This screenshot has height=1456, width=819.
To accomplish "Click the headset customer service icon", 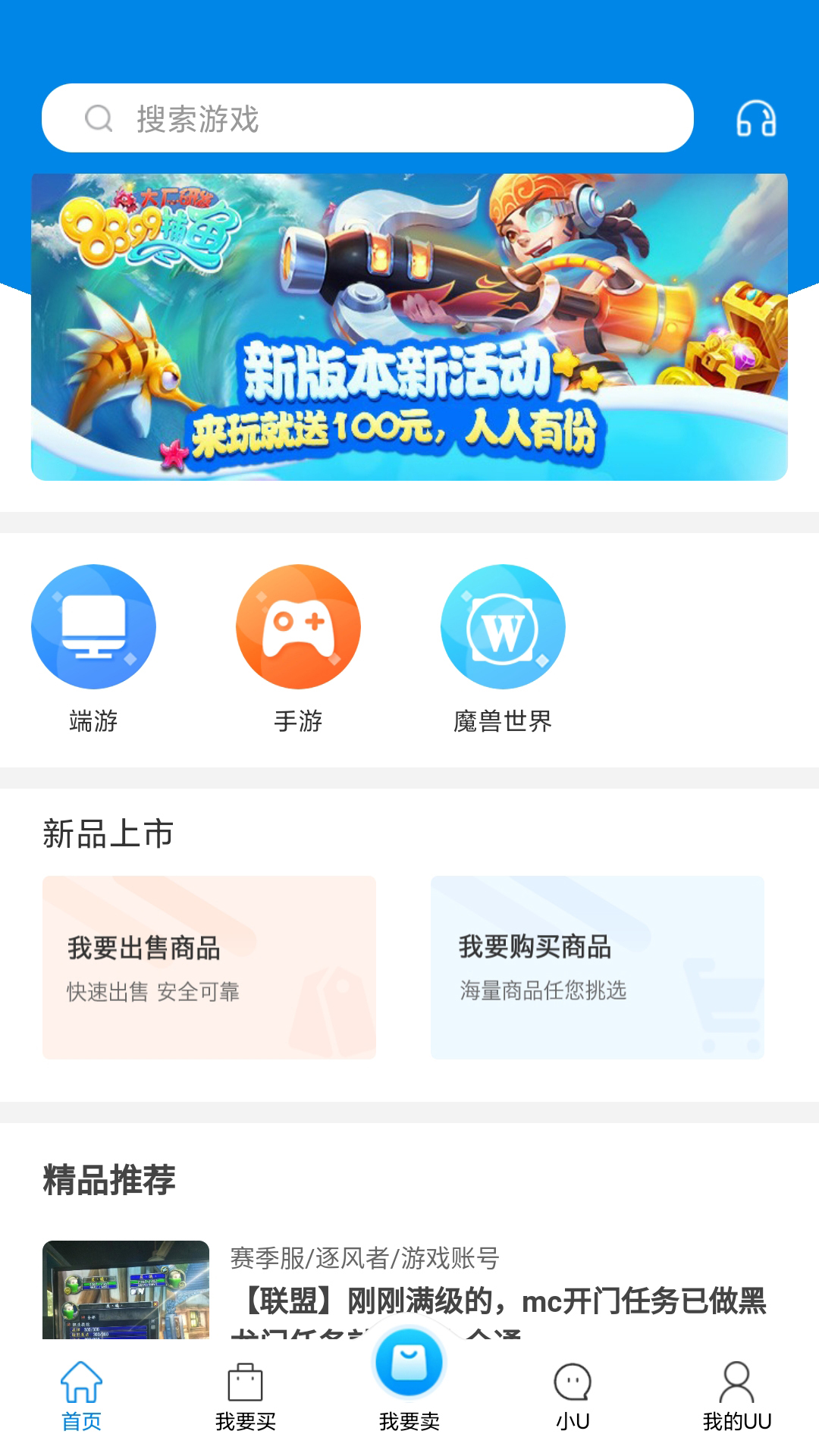I will click(x=757, y=118).
